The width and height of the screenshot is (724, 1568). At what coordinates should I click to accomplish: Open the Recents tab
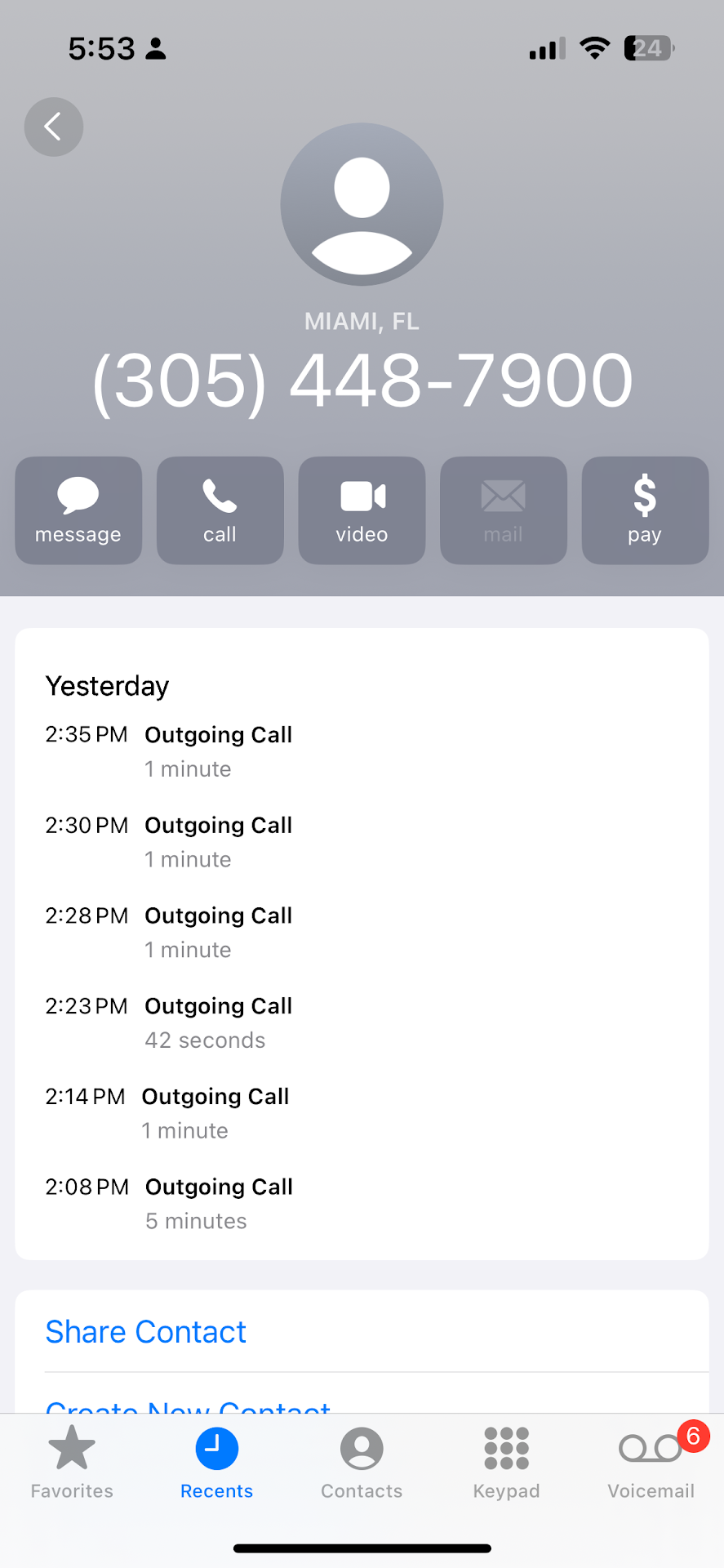216,1462
